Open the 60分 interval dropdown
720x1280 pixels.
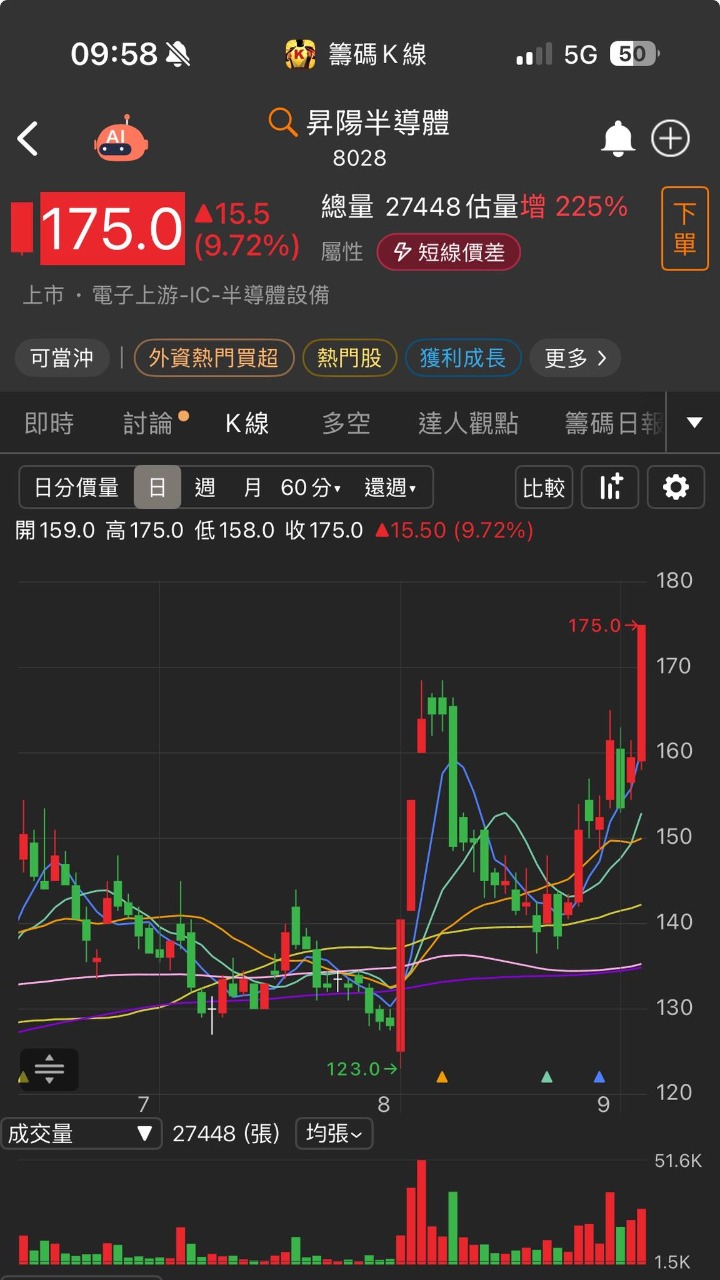(x=311, y=488)
